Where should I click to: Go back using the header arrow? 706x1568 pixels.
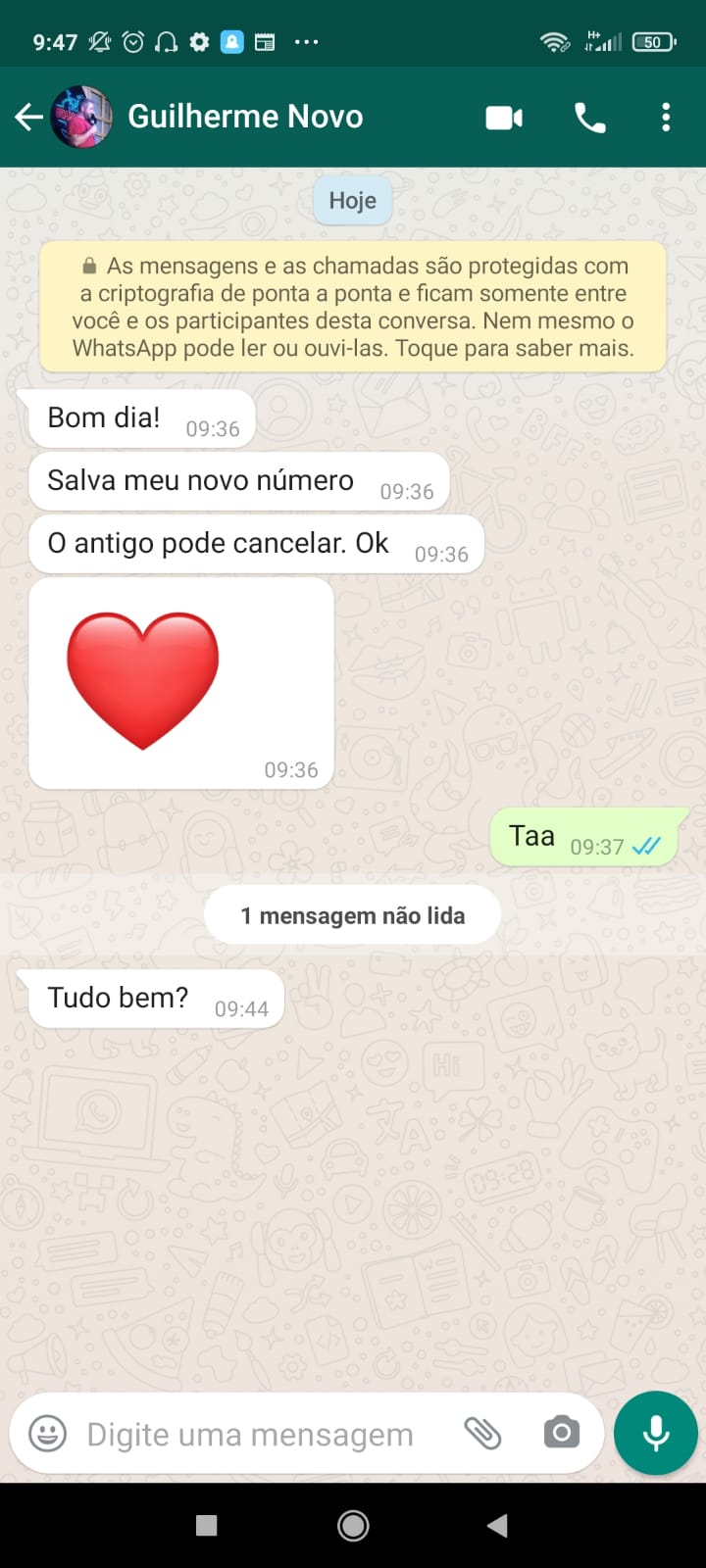point(28,118)
